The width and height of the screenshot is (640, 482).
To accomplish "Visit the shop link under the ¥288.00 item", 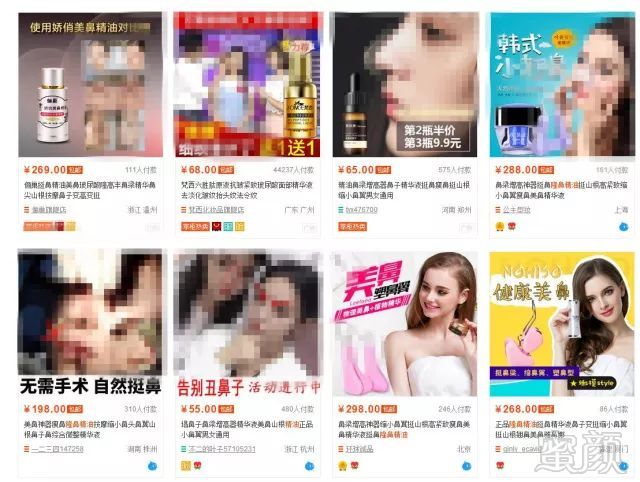I will pyautogui.click(x=519, y=210).
